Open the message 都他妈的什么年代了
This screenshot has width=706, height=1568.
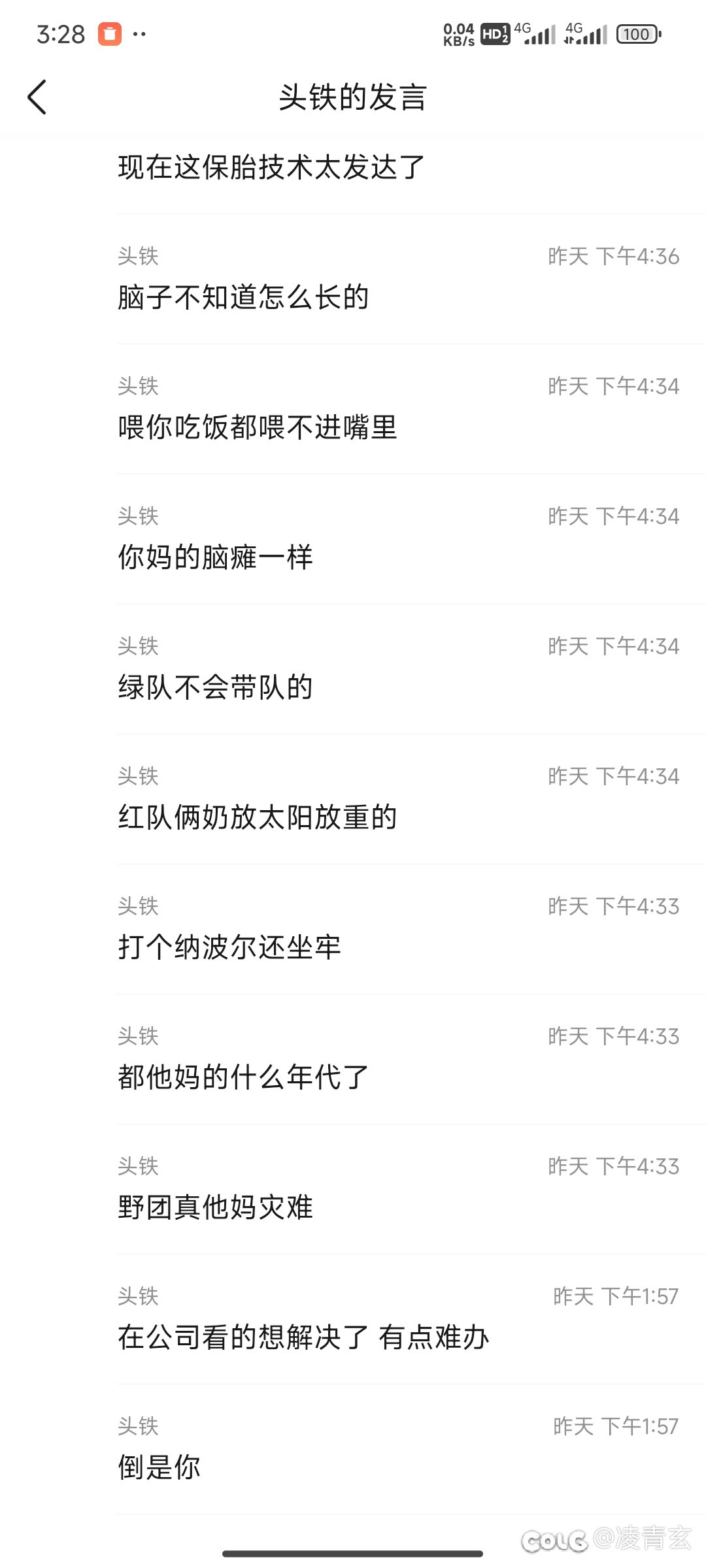pyautogui.click(x=243, y=1077)
